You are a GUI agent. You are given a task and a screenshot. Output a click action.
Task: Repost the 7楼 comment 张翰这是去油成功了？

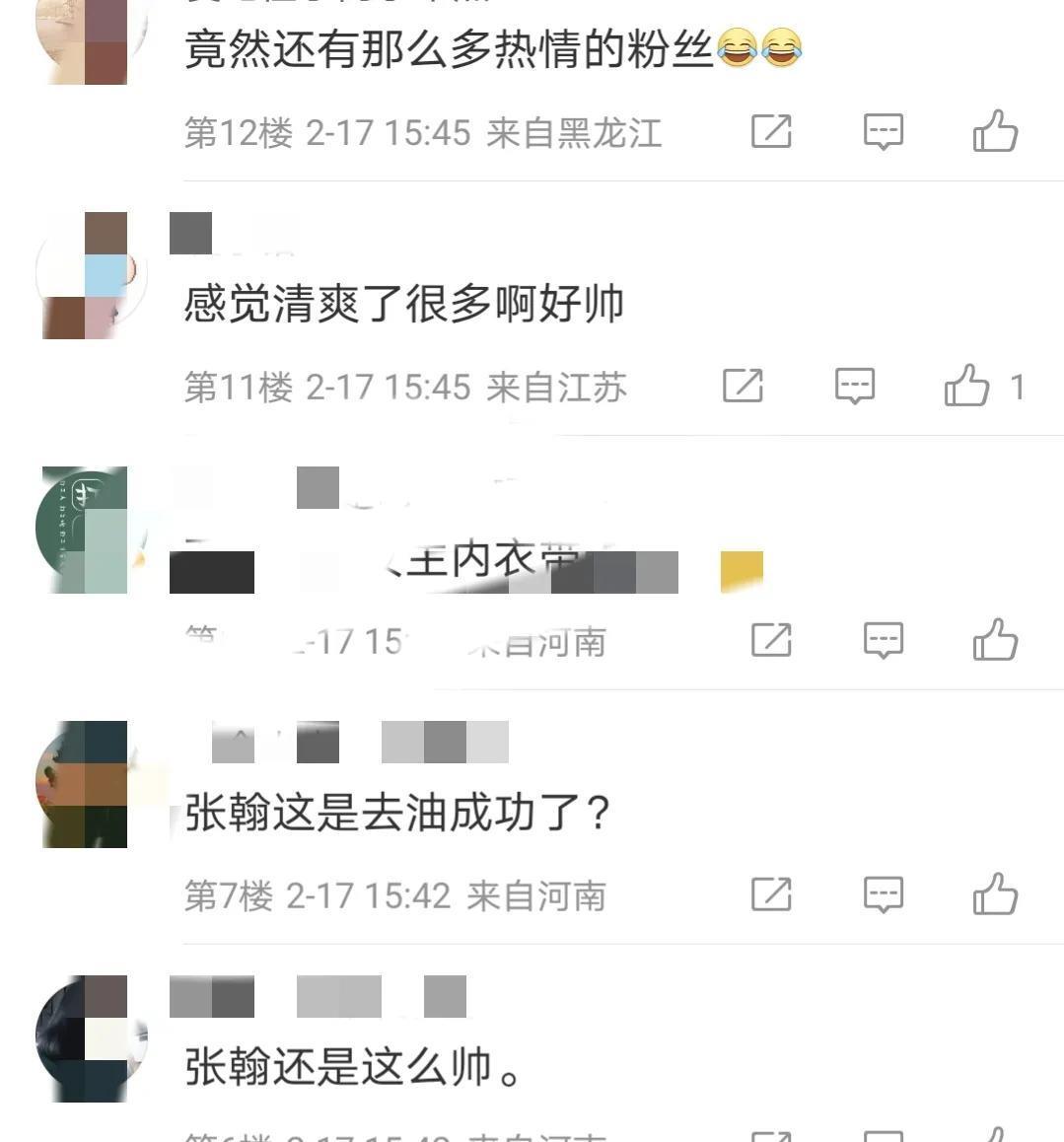coord(771,894)
